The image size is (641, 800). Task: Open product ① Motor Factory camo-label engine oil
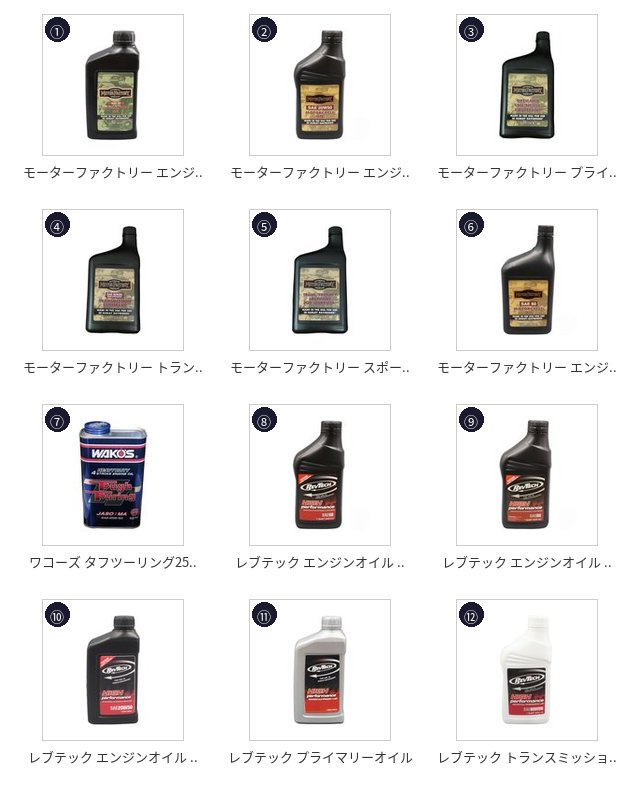113,85
